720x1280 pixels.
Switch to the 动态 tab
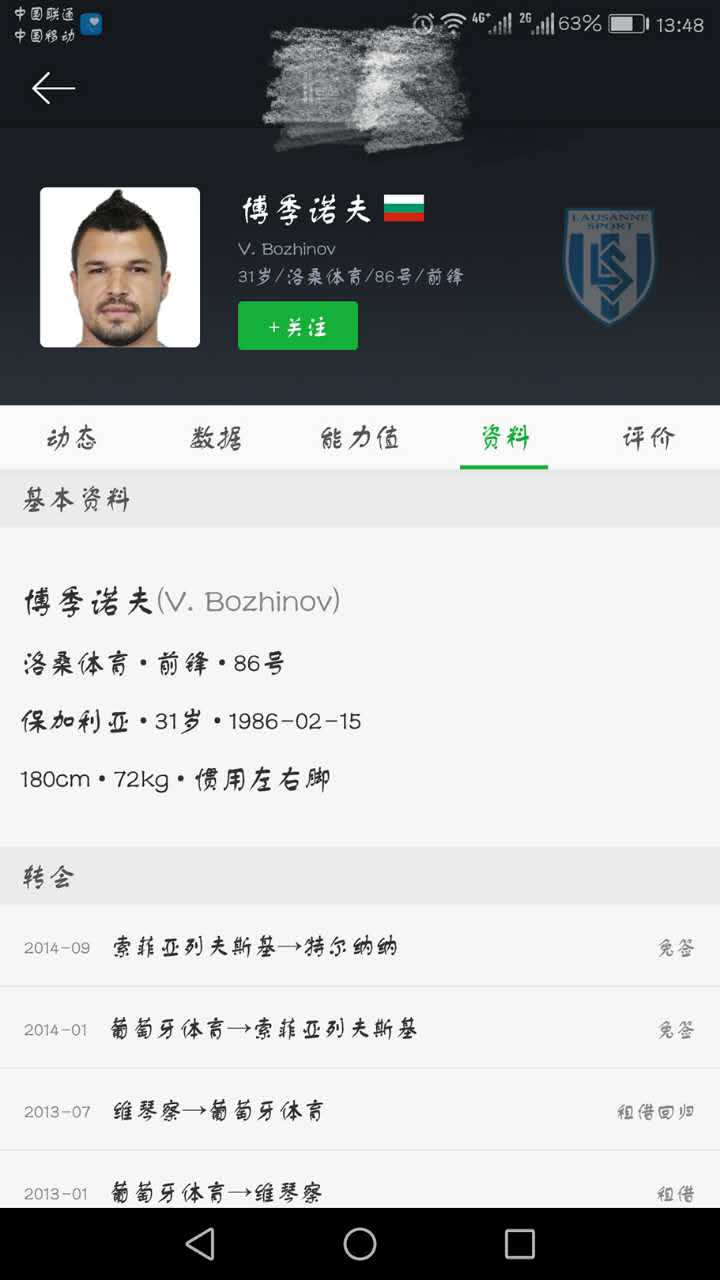click(x=72, y=438)
